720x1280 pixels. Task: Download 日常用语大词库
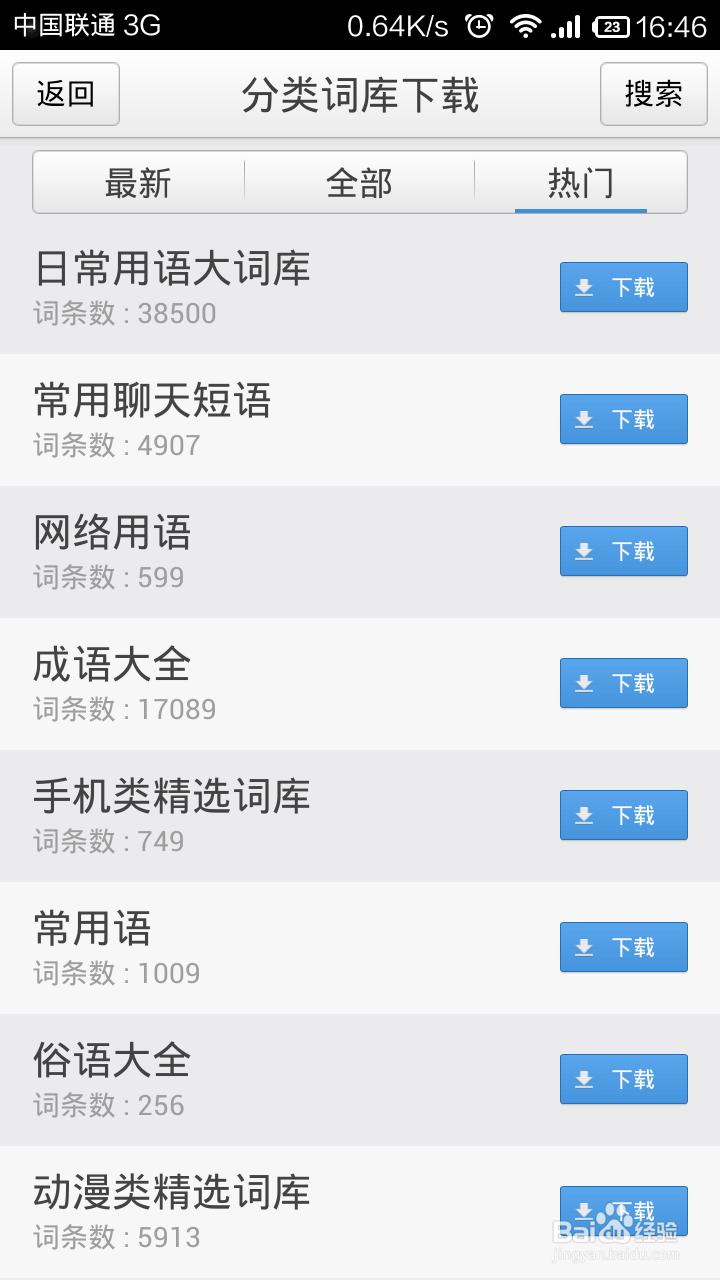click(624, 287)
